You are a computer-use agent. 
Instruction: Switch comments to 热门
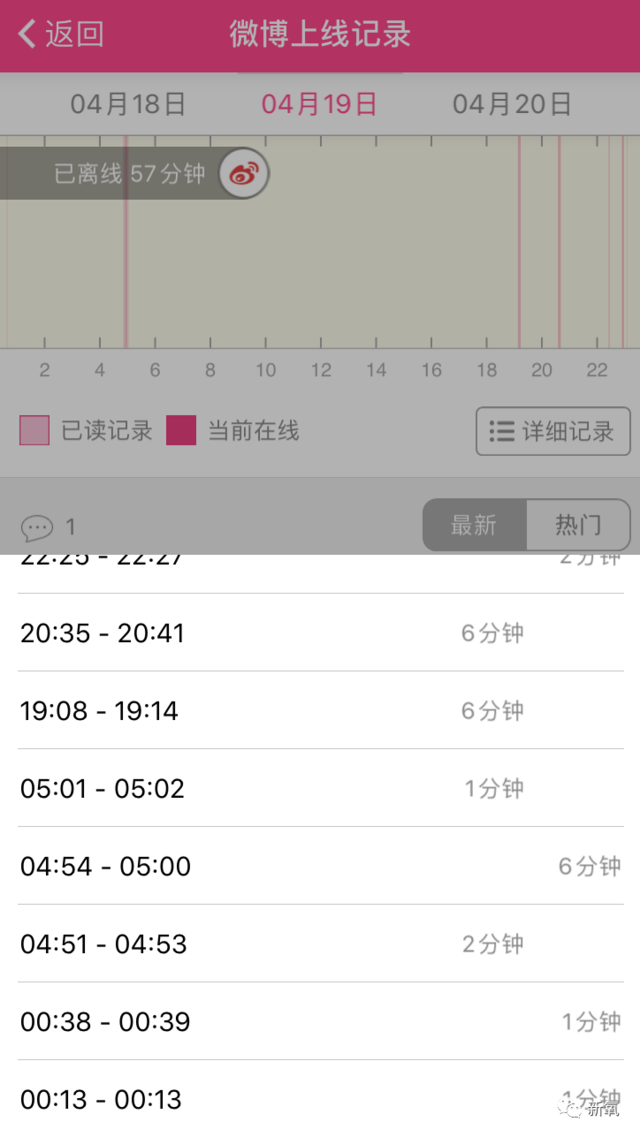(x=578, y=525)
